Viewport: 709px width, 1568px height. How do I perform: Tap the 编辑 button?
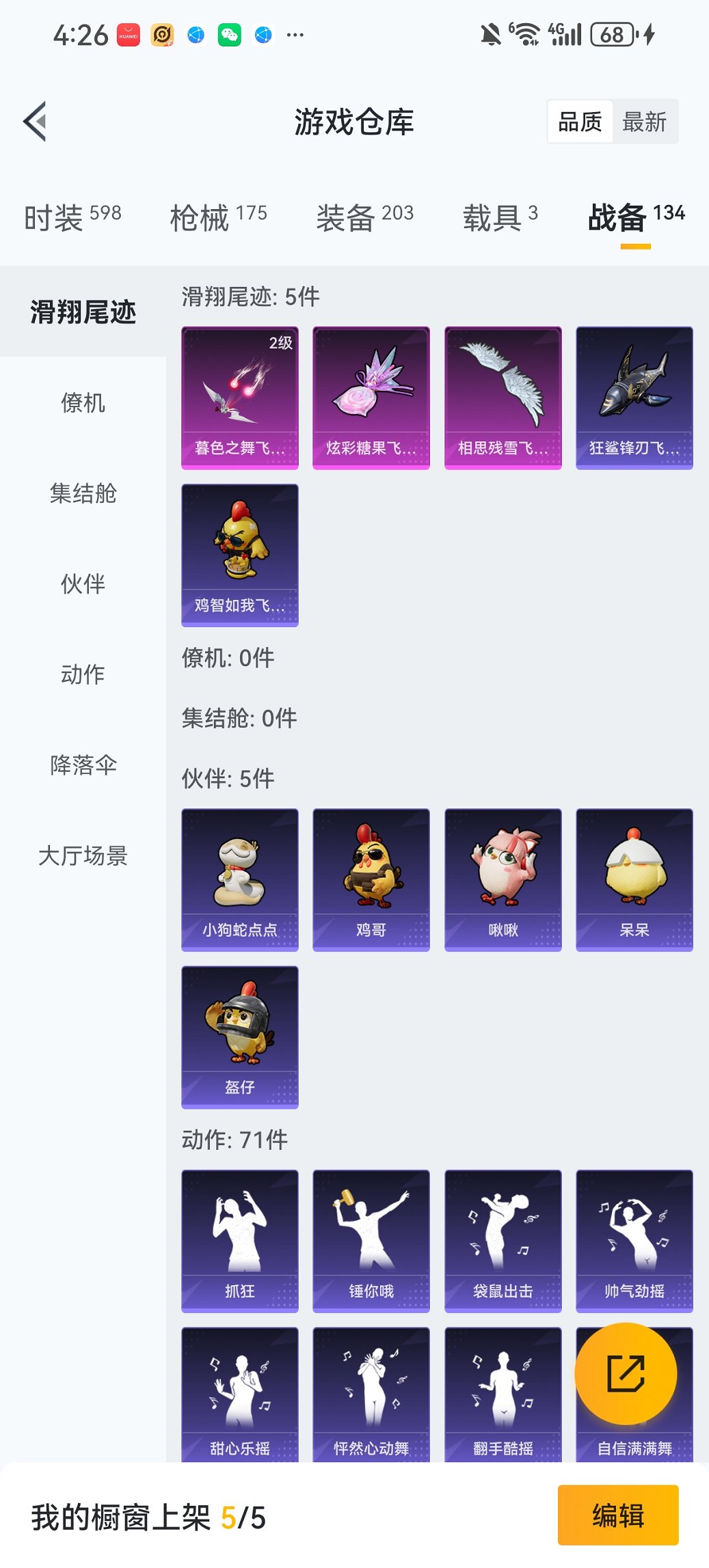[x=618, y=1516]
